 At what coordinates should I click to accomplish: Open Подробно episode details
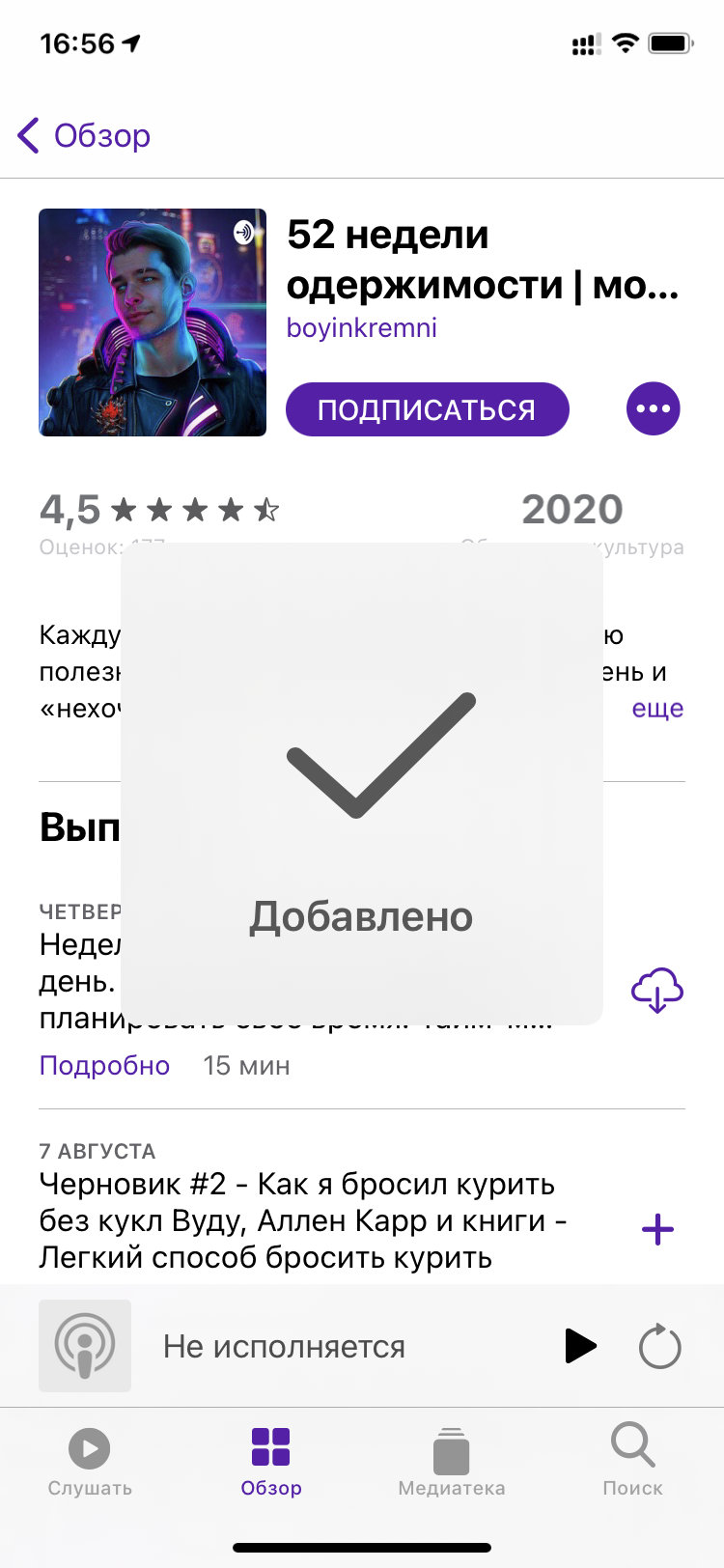(x=104, y=1066)
